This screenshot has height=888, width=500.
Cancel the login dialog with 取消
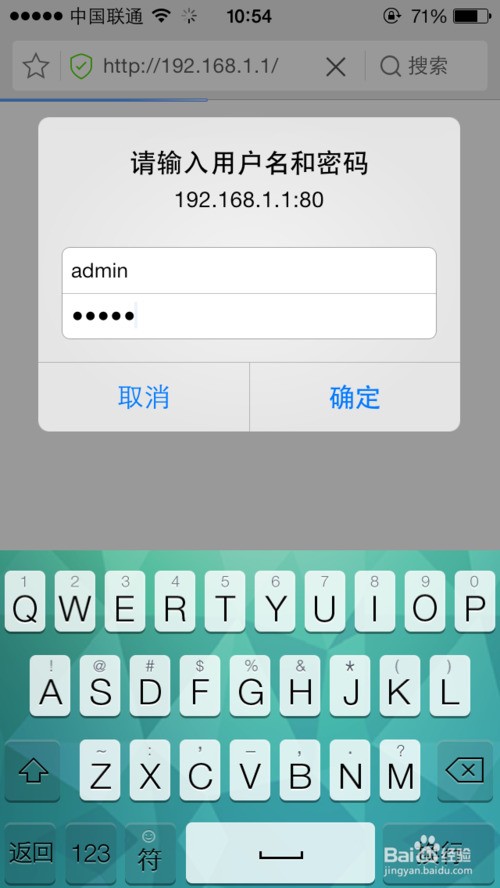point(144,397)
